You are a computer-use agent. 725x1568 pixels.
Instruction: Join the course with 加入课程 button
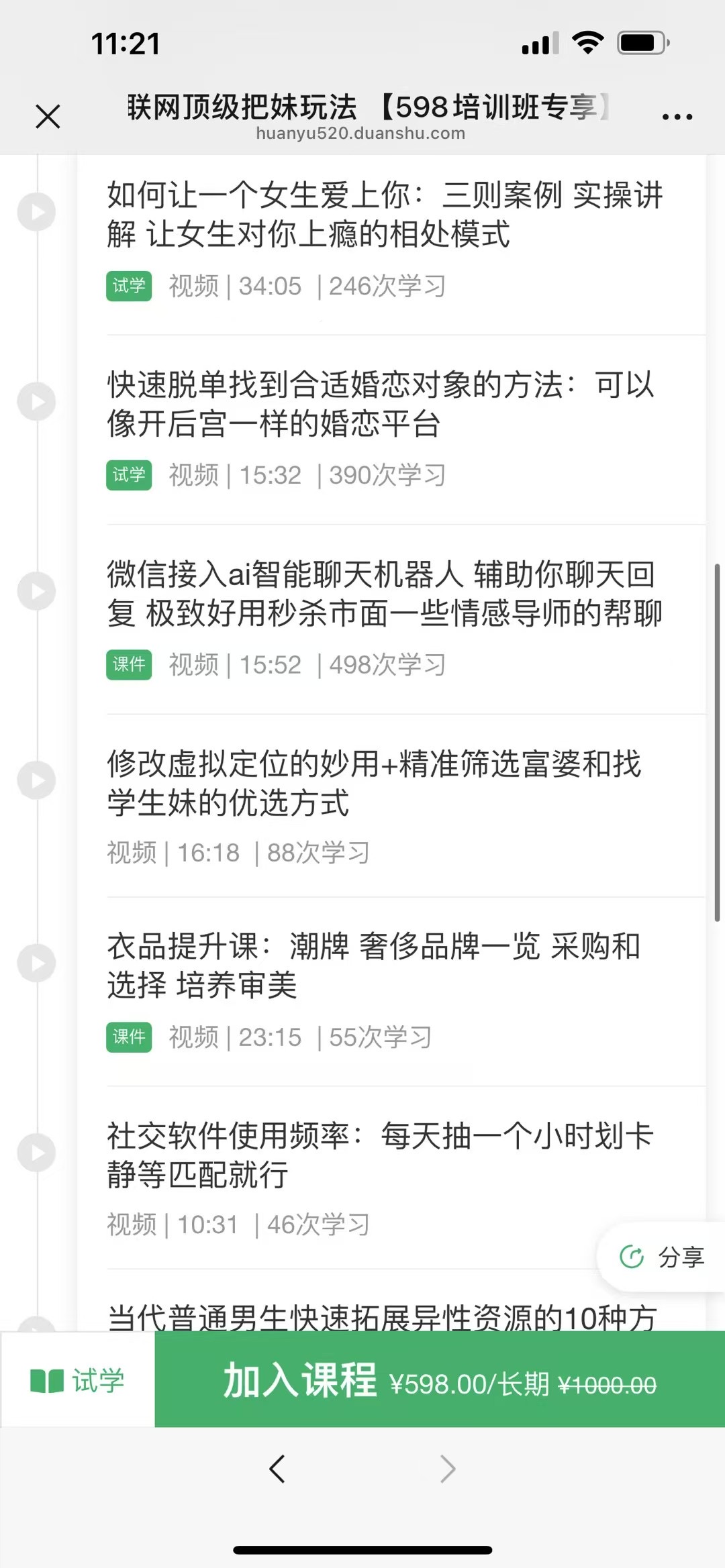(439, 1381)
